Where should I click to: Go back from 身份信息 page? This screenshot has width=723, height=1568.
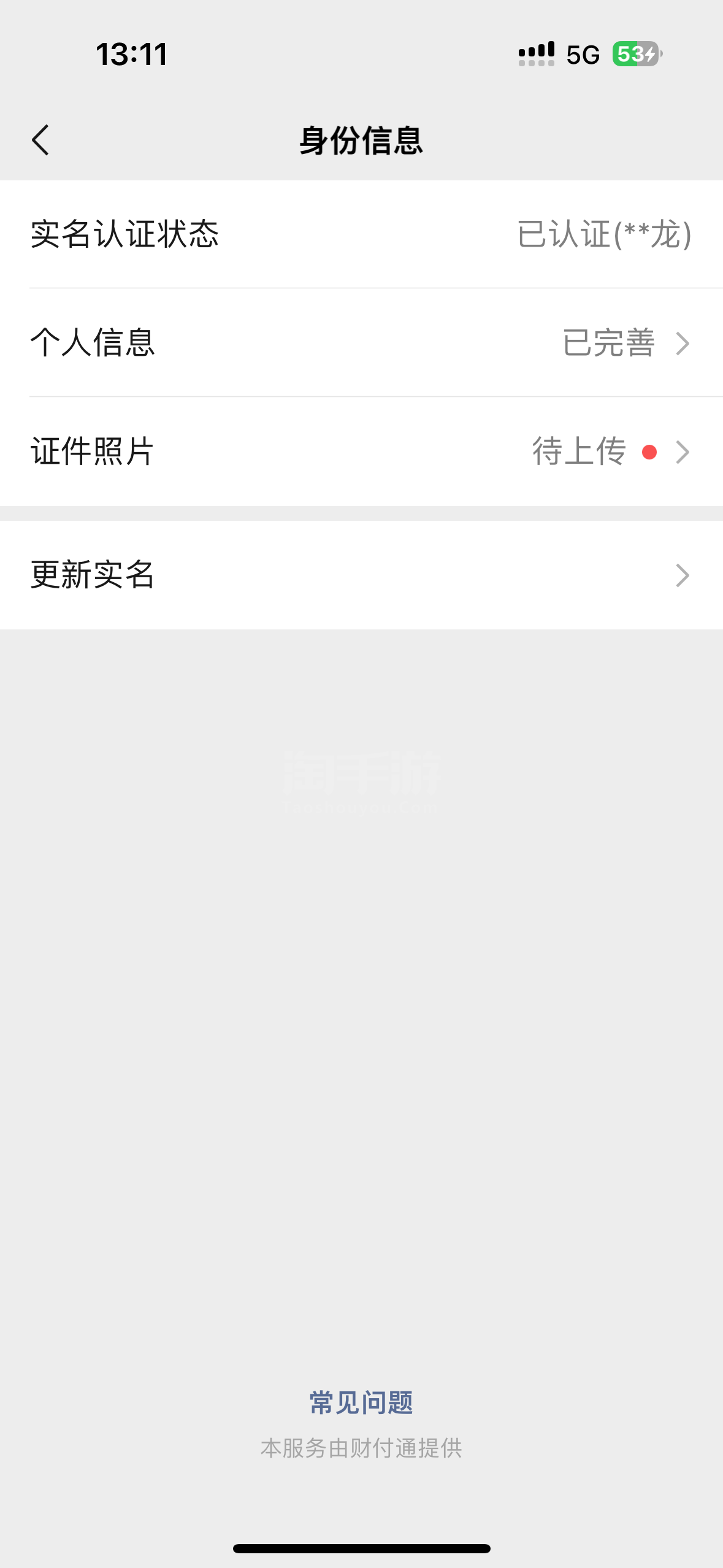point(40,140)
